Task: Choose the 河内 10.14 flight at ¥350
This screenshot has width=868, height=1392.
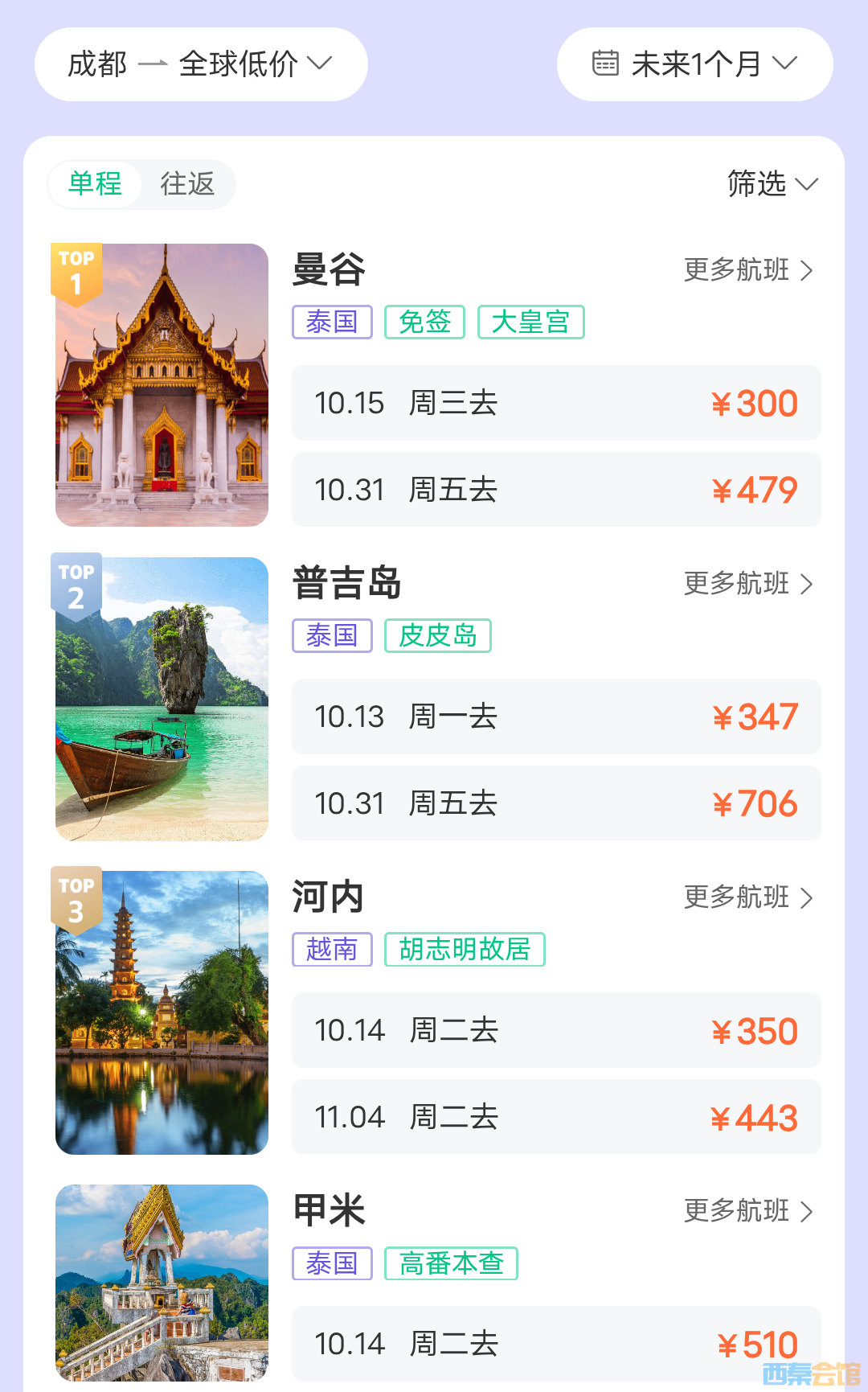Action: 556,1030
